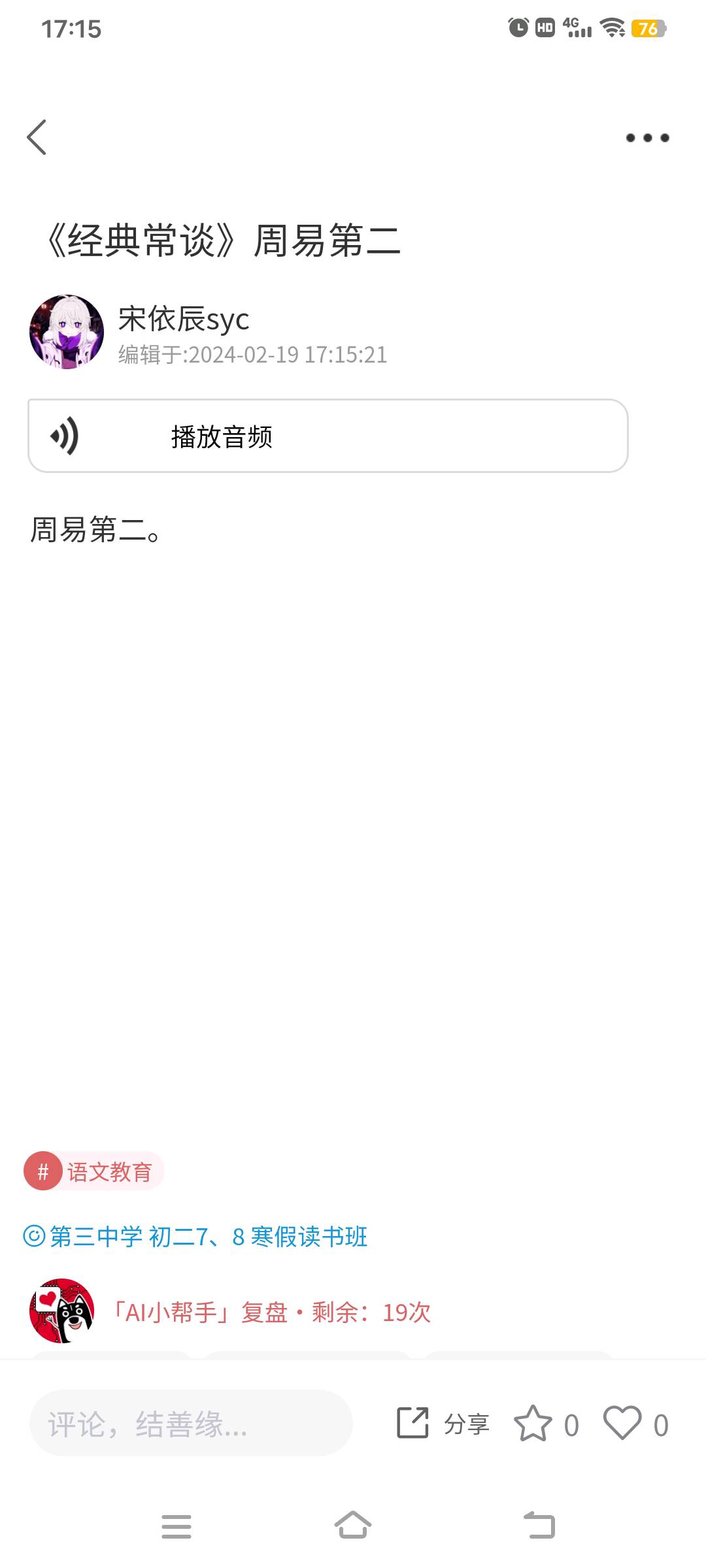Tap the battery indicator showing 76
The image size is (706, 1568).
(649, 27)
